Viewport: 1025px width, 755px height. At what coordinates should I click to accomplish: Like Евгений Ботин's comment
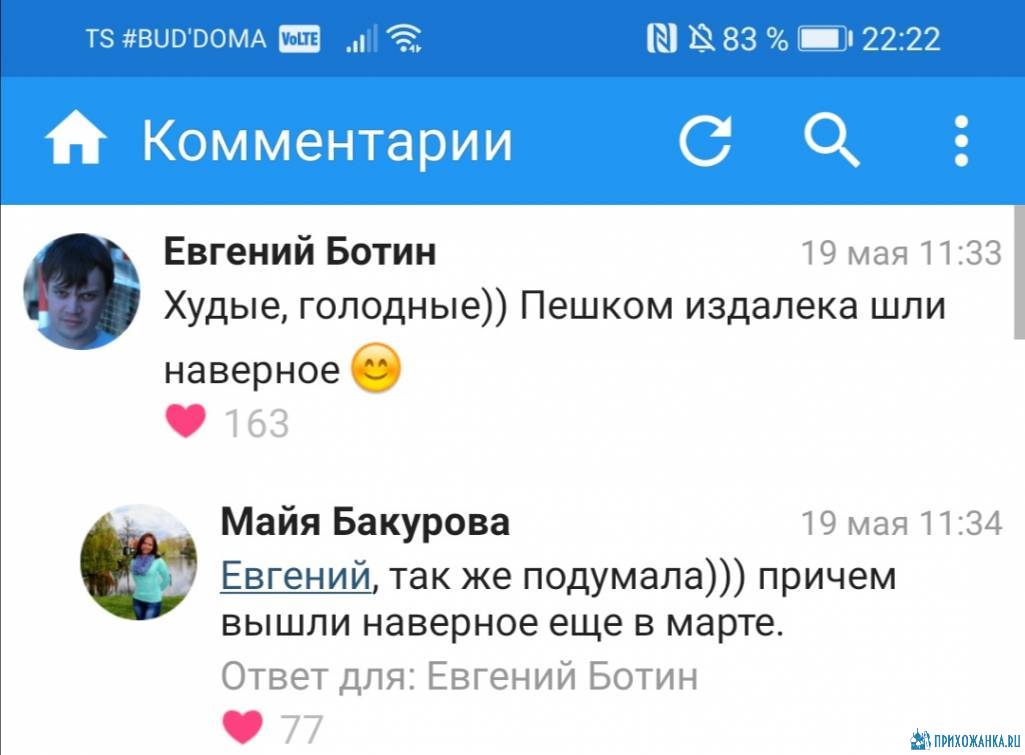(185, 422)
